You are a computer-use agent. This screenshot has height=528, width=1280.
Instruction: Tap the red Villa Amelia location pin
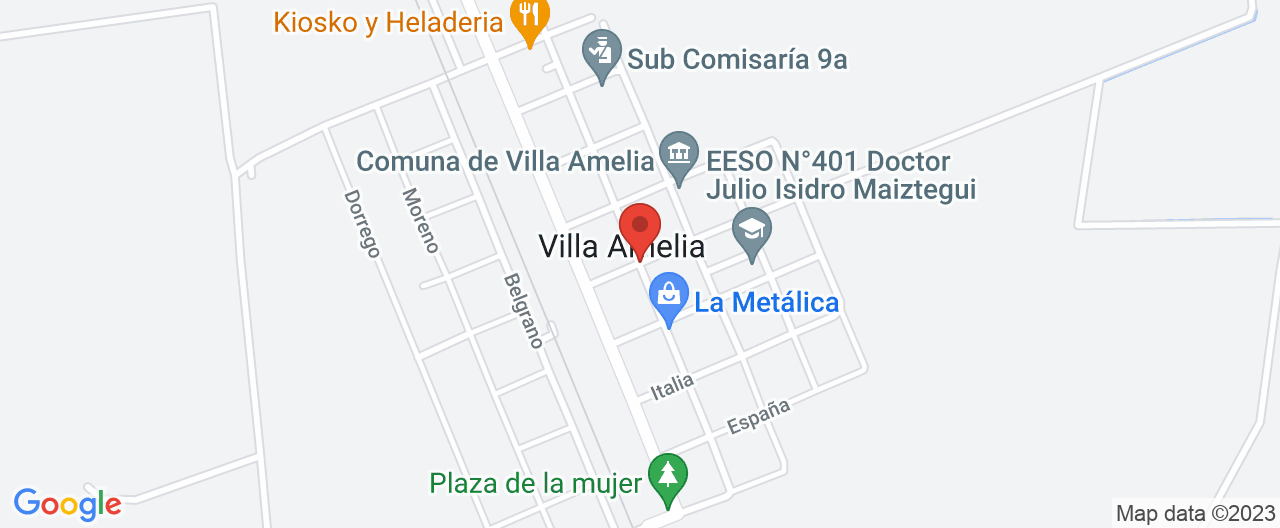coord(640,226)
